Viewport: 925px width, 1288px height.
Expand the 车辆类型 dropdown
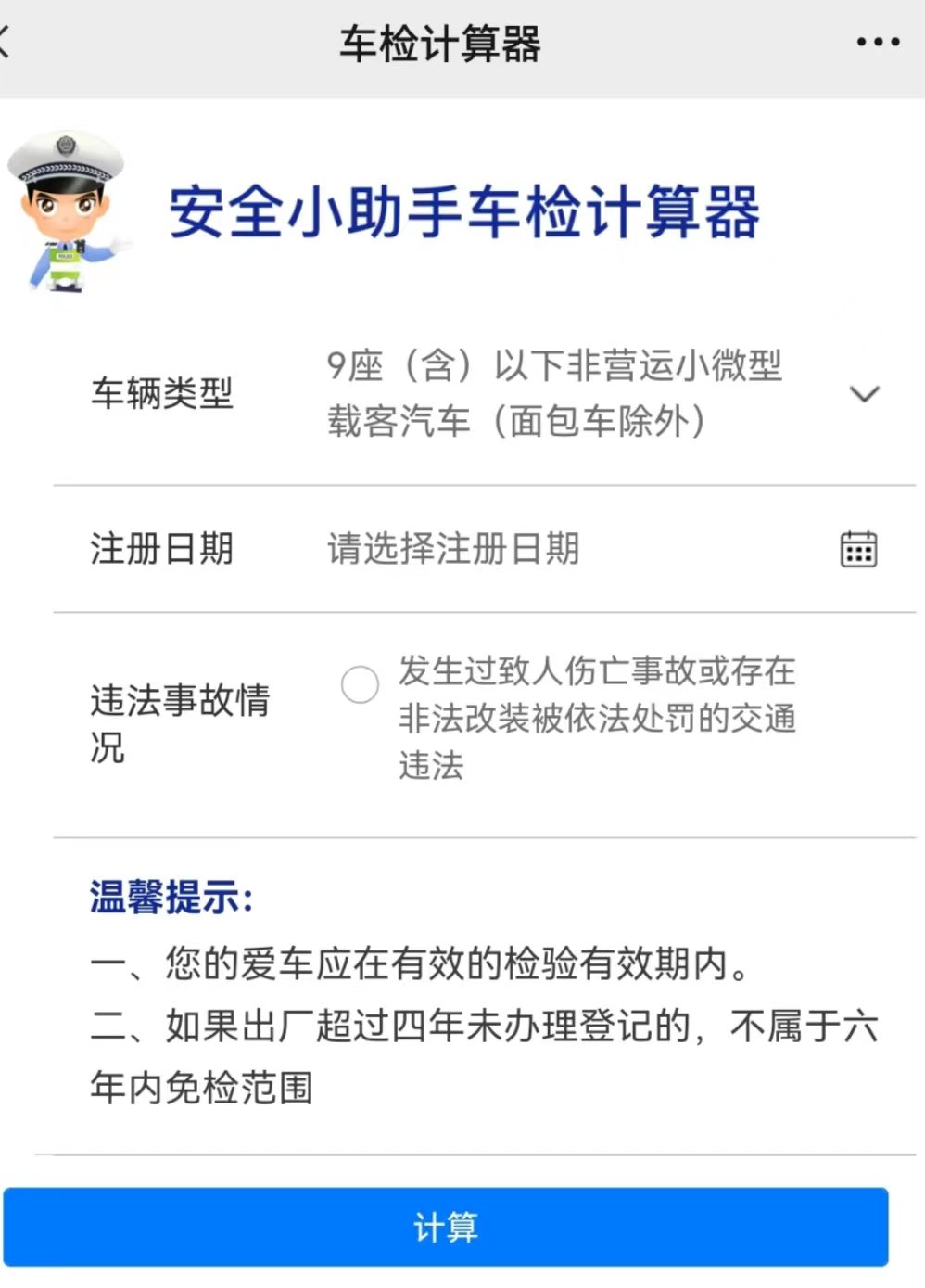(x=864, y=394)
